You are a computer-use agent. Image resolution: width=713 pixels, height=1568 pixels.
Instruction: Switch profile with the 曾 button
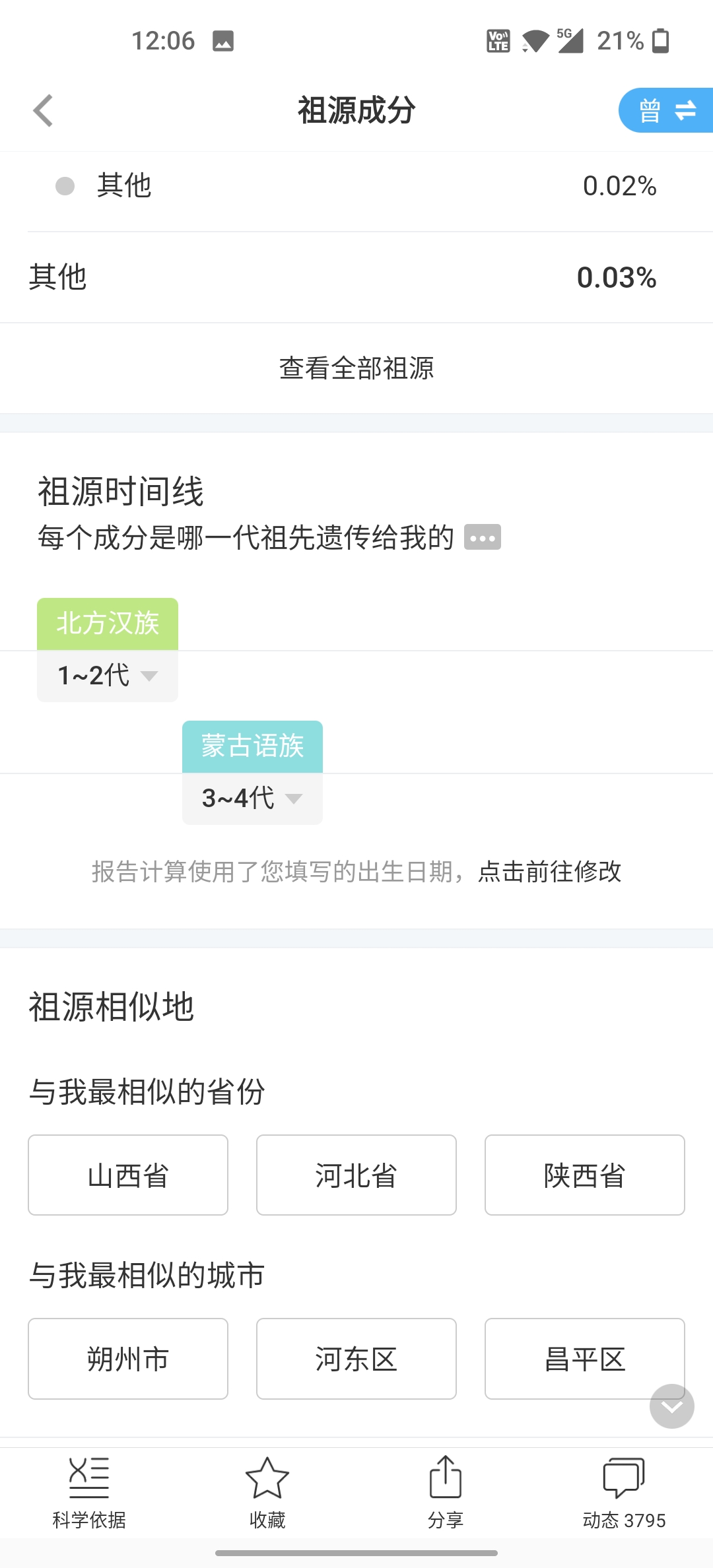[665, 110]
